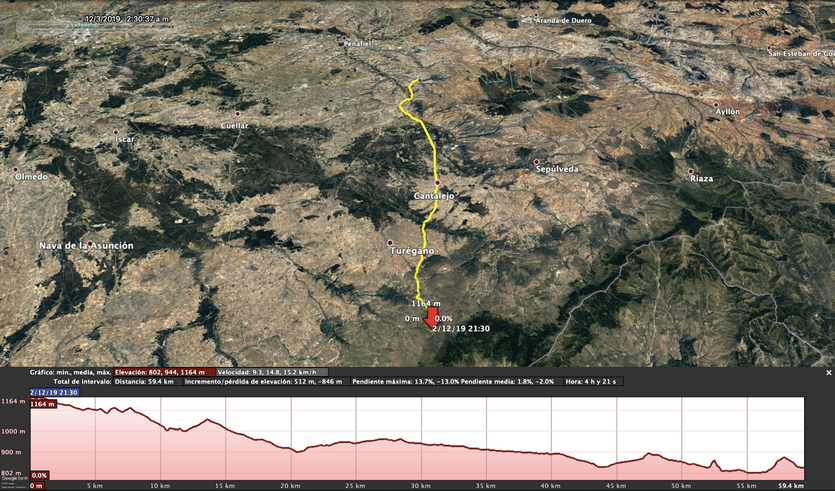Tap the Ayllón place marker
The height and width of the screenshot is (491, 835).
point(716,105)
